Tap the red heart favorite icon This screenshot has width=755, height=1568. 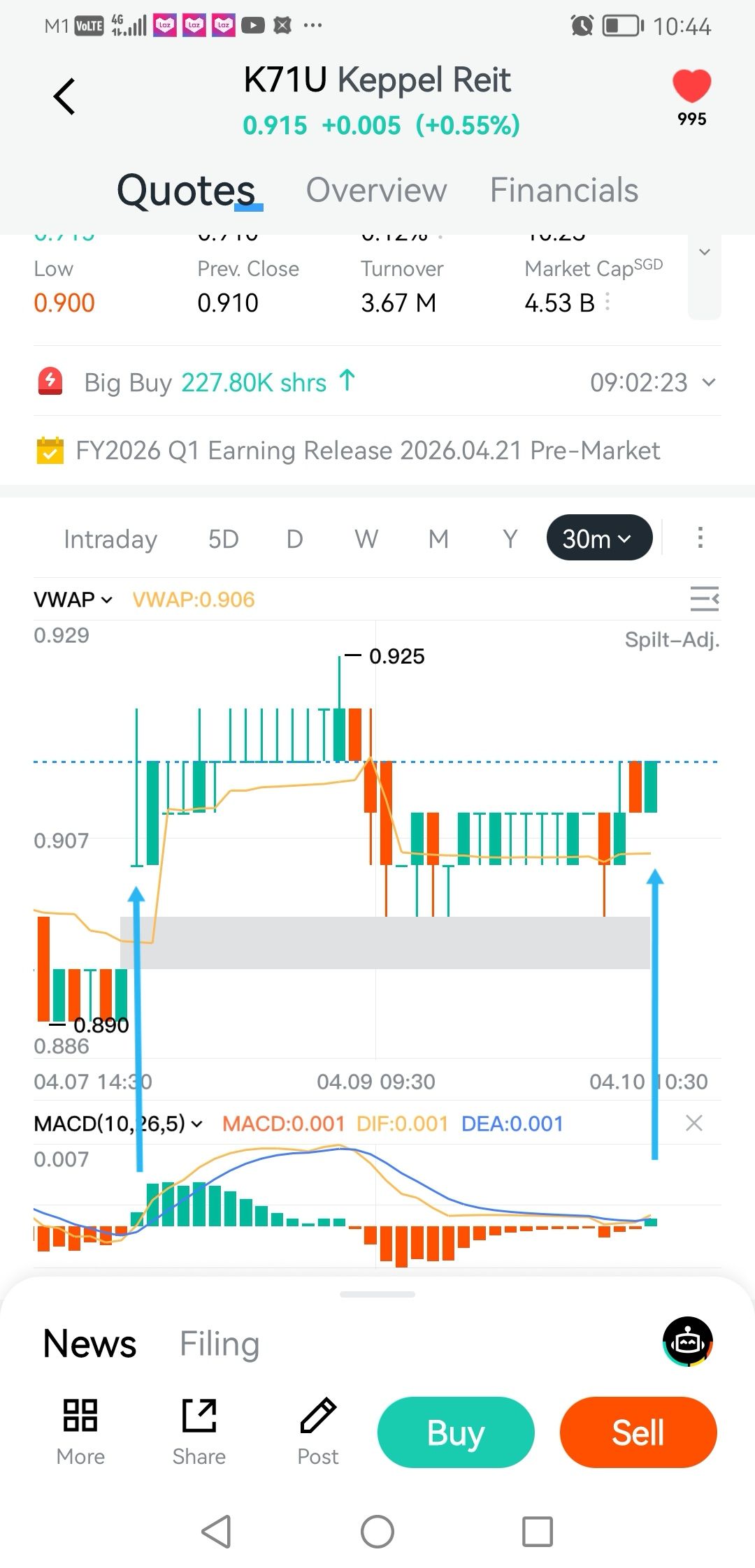point(691,87)
